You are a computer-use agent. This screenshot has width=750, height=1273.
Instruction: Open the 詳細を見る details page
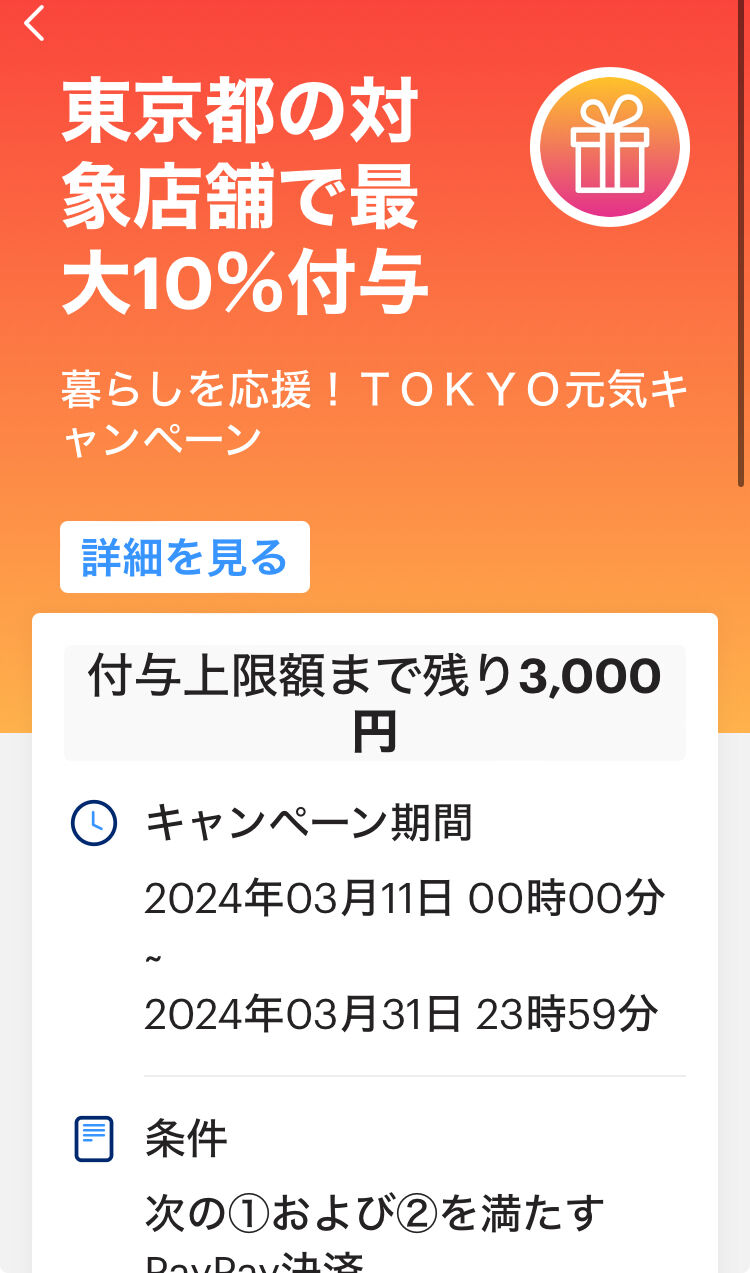tap(185, 557)
